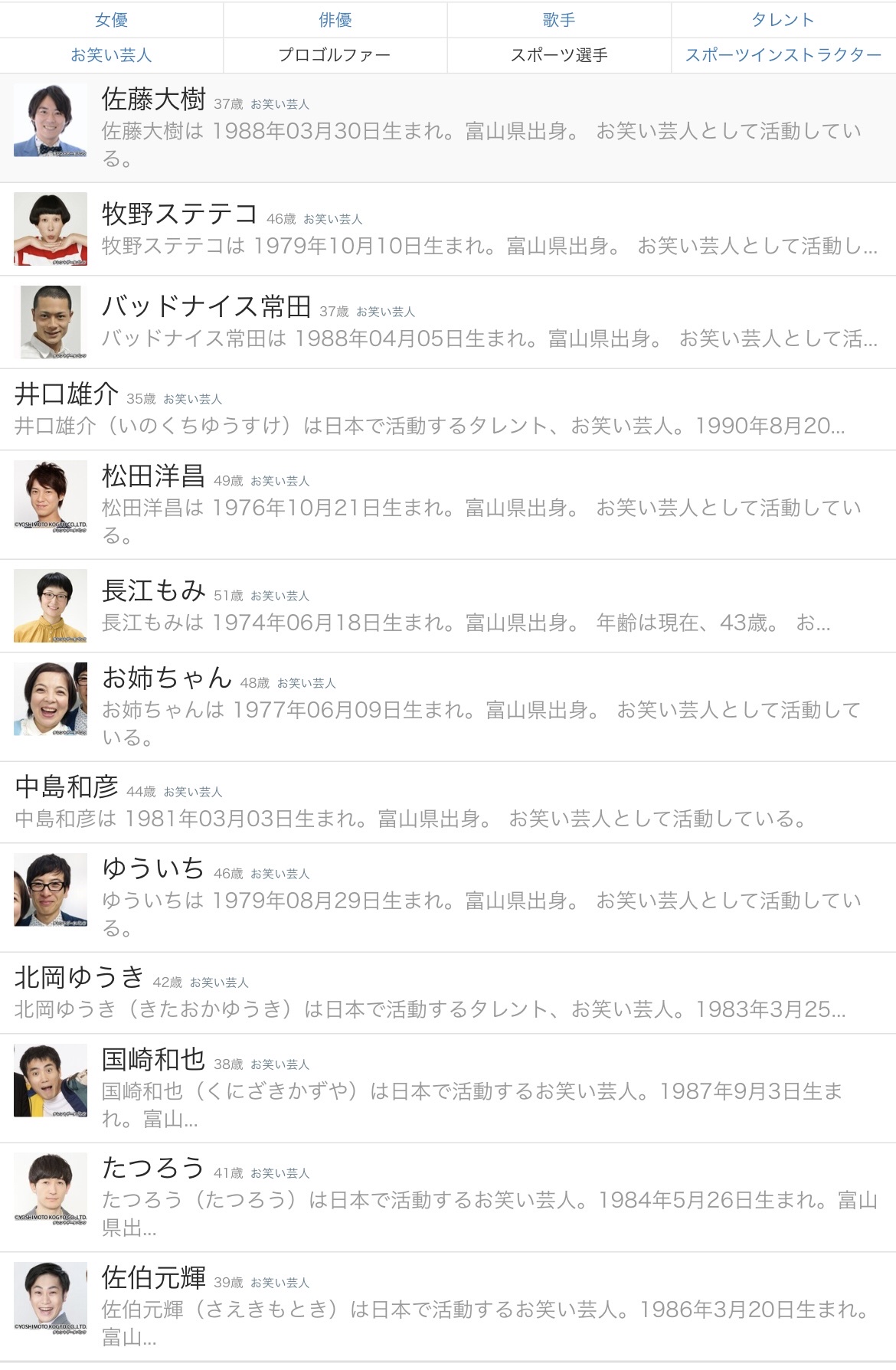Select the お笑い芸人 category
The width and height of the screenshot is (896, 1370).
point(111,55)
